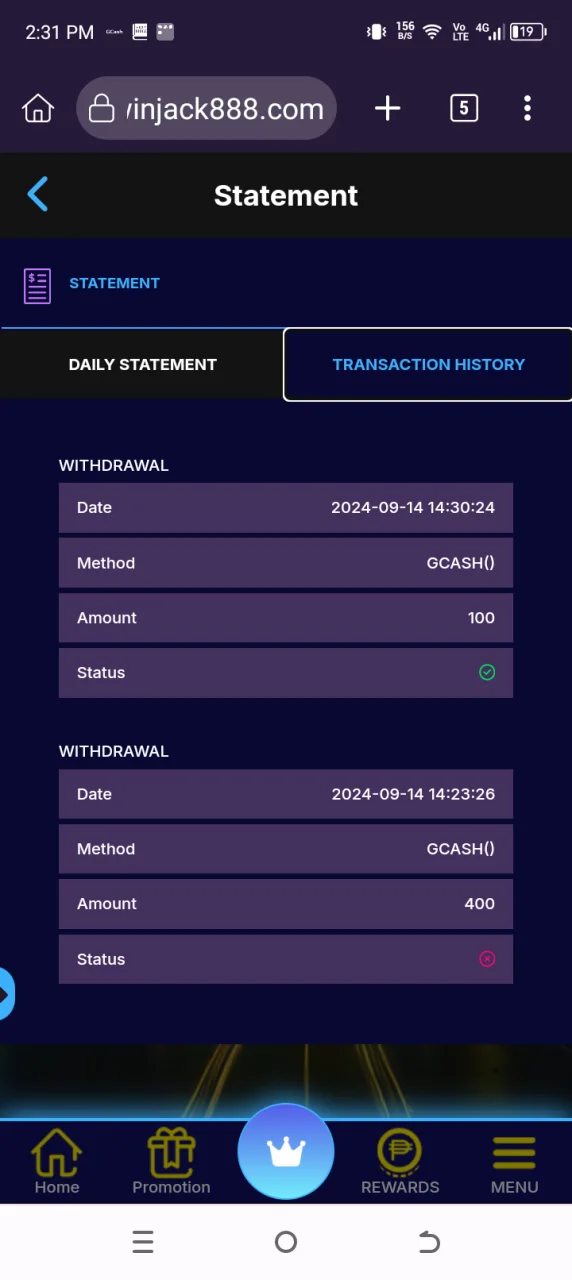This screenshot has width=572, height=1280.
Task: Go to Home in bottom navigation
Action: pos(57,1162)
